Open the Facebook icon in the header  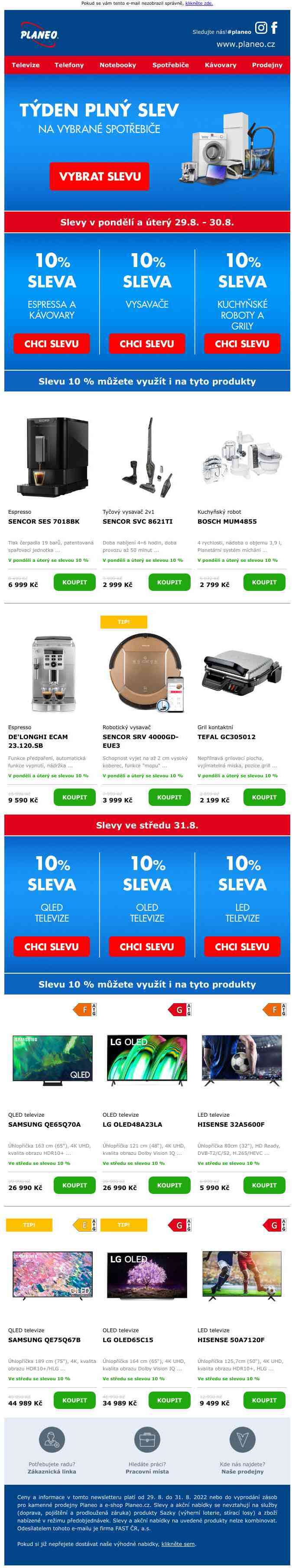pos(274,28)
